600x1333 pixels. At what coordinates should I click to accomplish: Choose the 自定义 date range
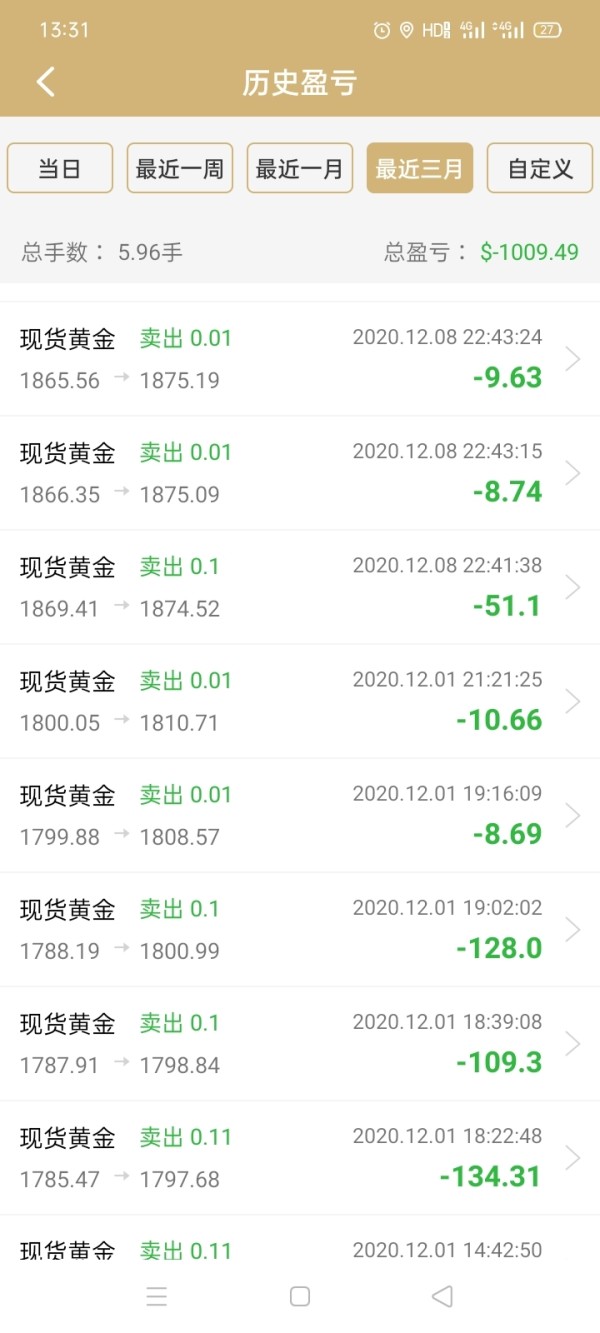click(x=540, y=168)
